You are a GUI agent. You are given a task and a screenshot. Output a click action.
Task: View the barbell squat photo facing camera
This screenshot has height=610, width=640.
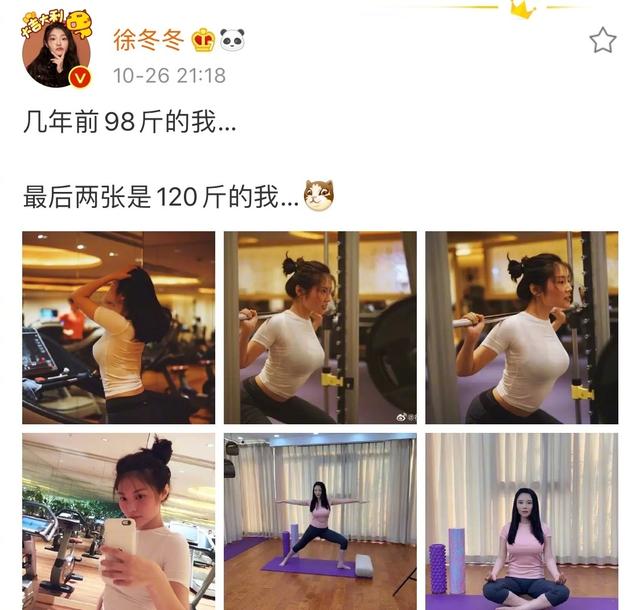(x=320, y=328)
